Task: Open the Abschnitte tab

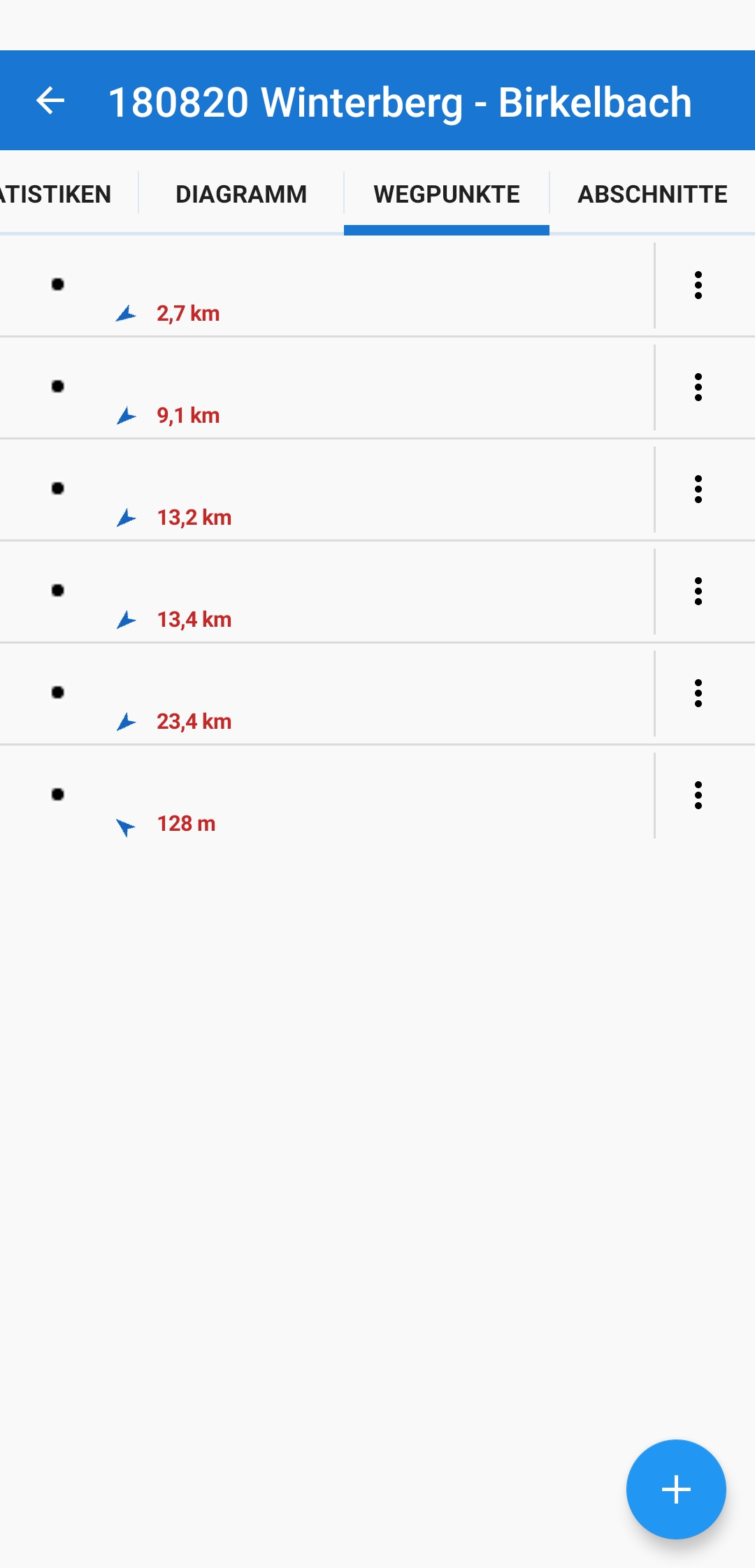Action: point(652,194)
